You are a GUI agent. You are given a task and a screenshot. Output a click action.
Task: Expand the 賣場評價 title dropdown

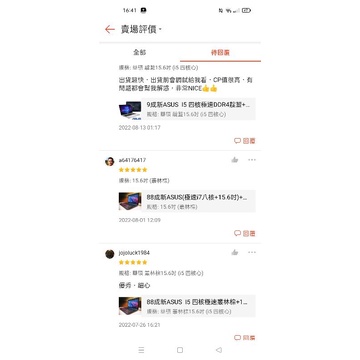(x=141, y=29)
